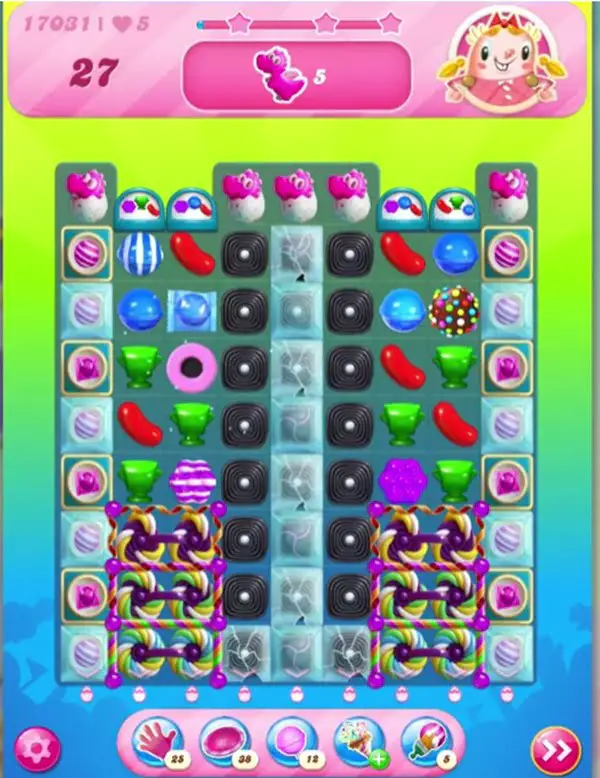Tap the pink frosted donut candy

[191, 364]
